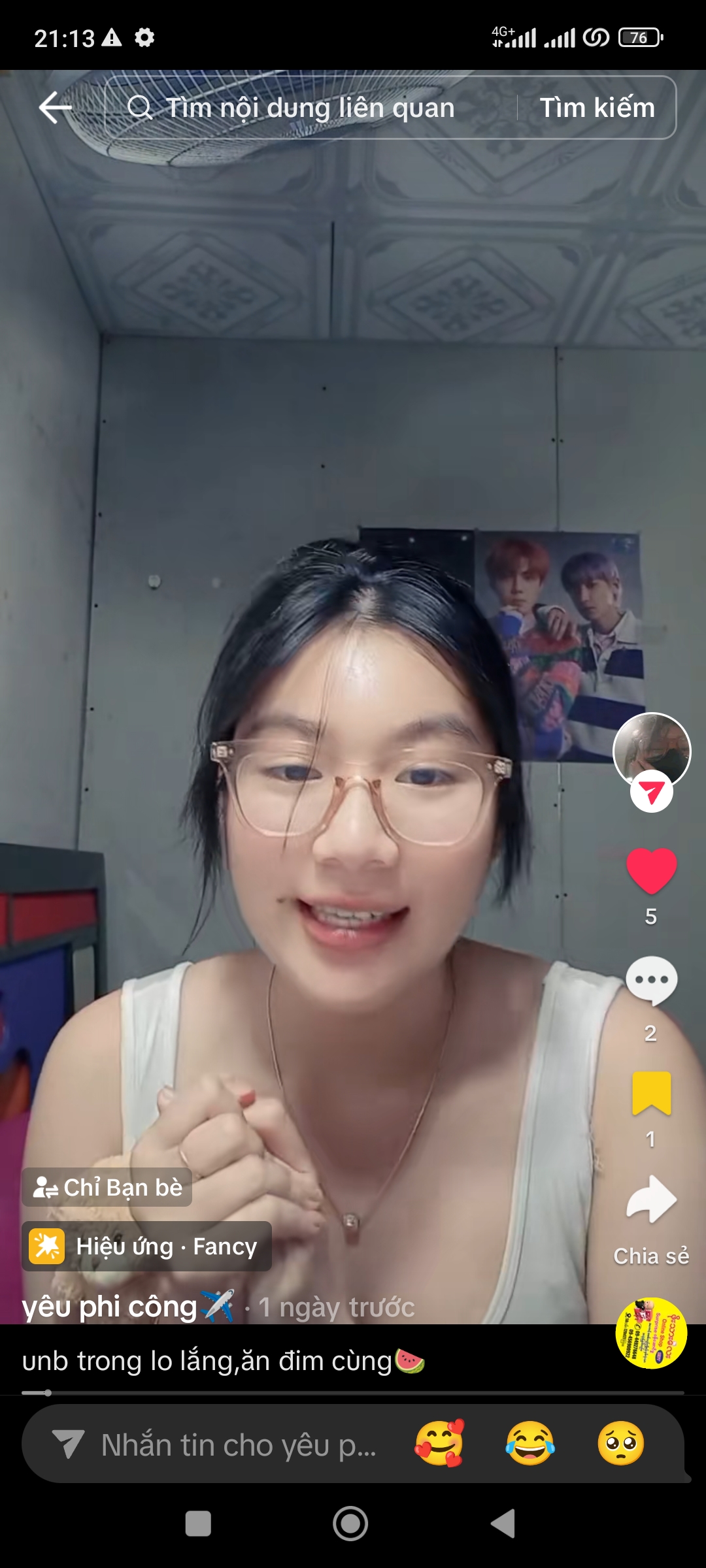Open the related content search field
706x1568 pixels.
coord(307,108)
